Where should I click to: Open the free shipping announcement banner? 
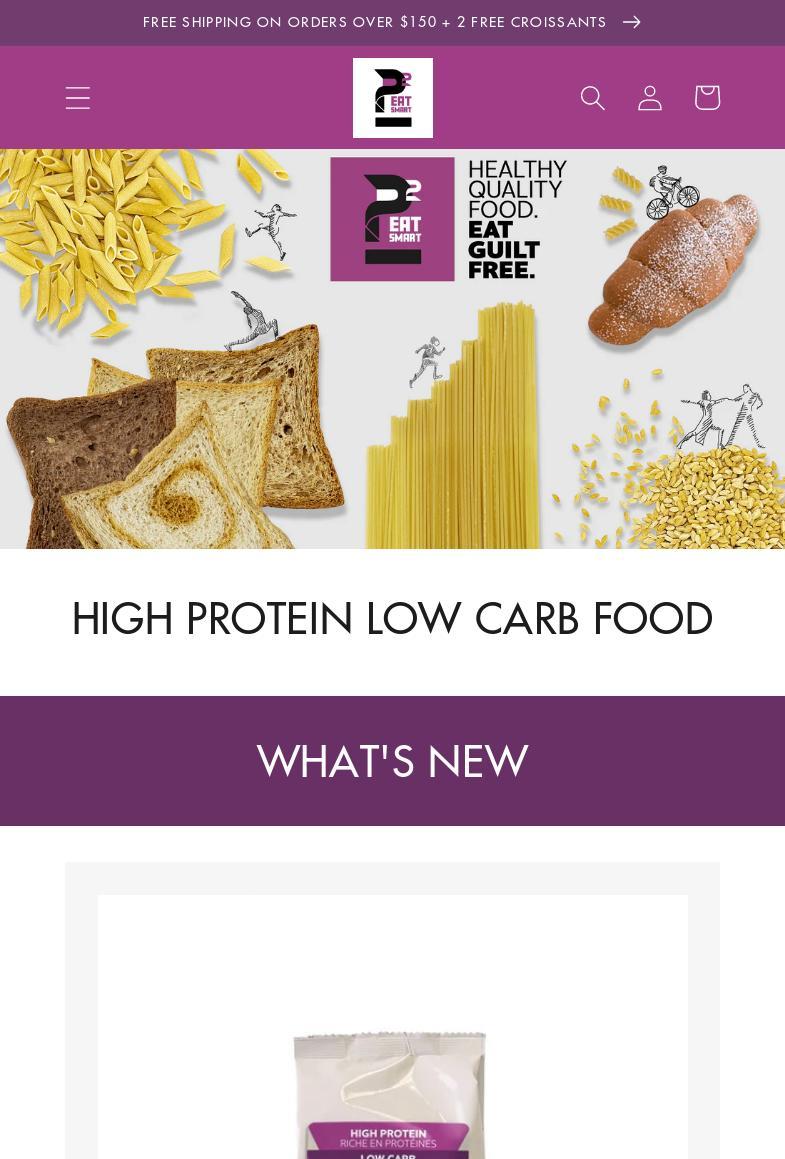(392, 22)
